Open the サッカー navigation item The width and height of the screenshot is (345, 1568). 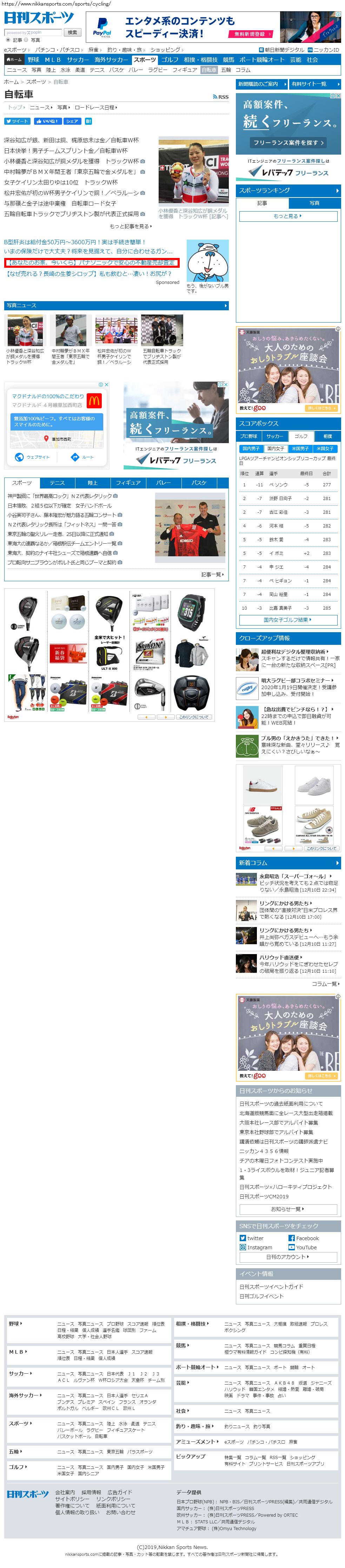point(78,60)
